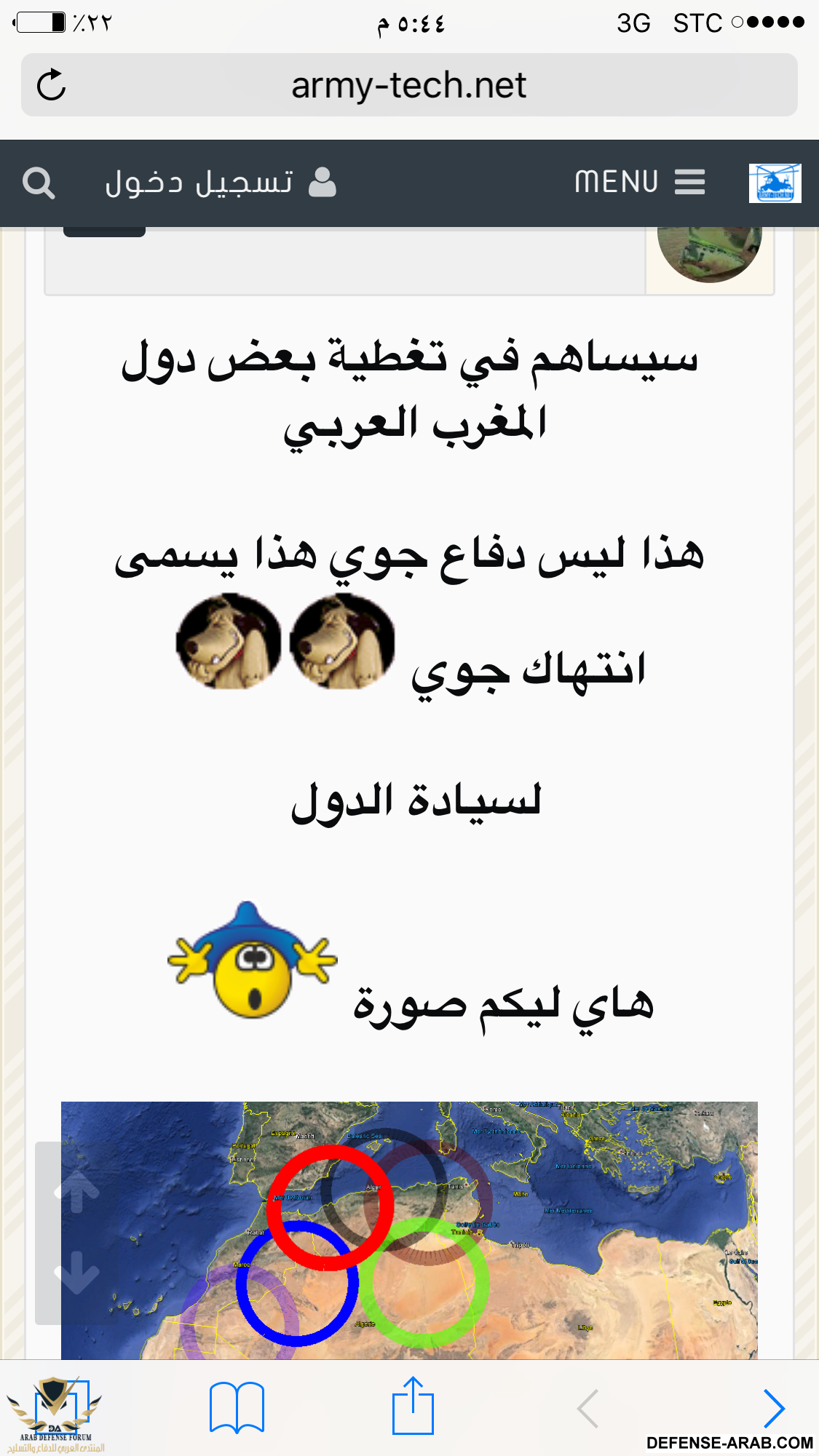Open the site search icon

click(x=39, y=183)
